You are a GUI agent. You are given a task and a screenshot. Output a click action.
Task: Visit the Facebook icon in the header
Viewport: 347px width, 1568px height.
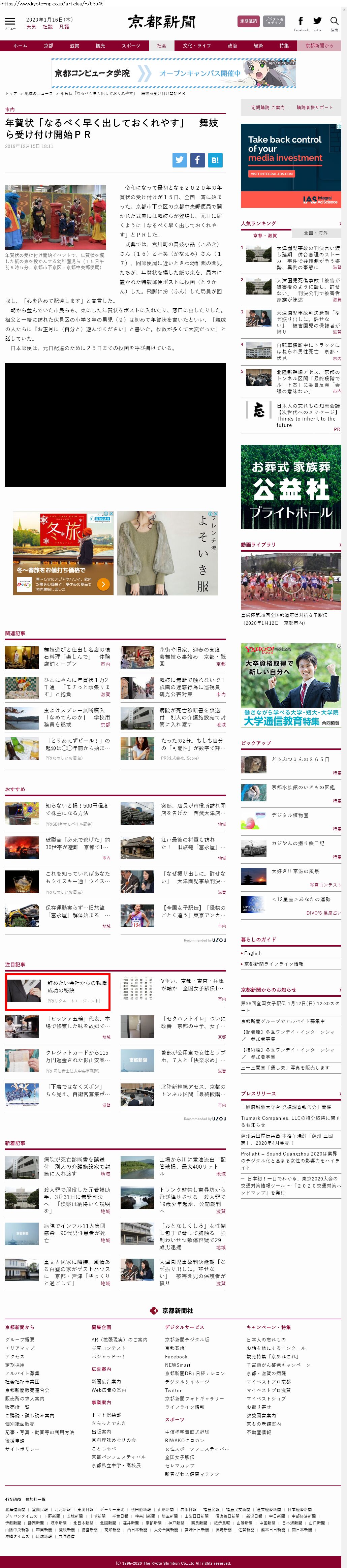click(x=301, y=22)
